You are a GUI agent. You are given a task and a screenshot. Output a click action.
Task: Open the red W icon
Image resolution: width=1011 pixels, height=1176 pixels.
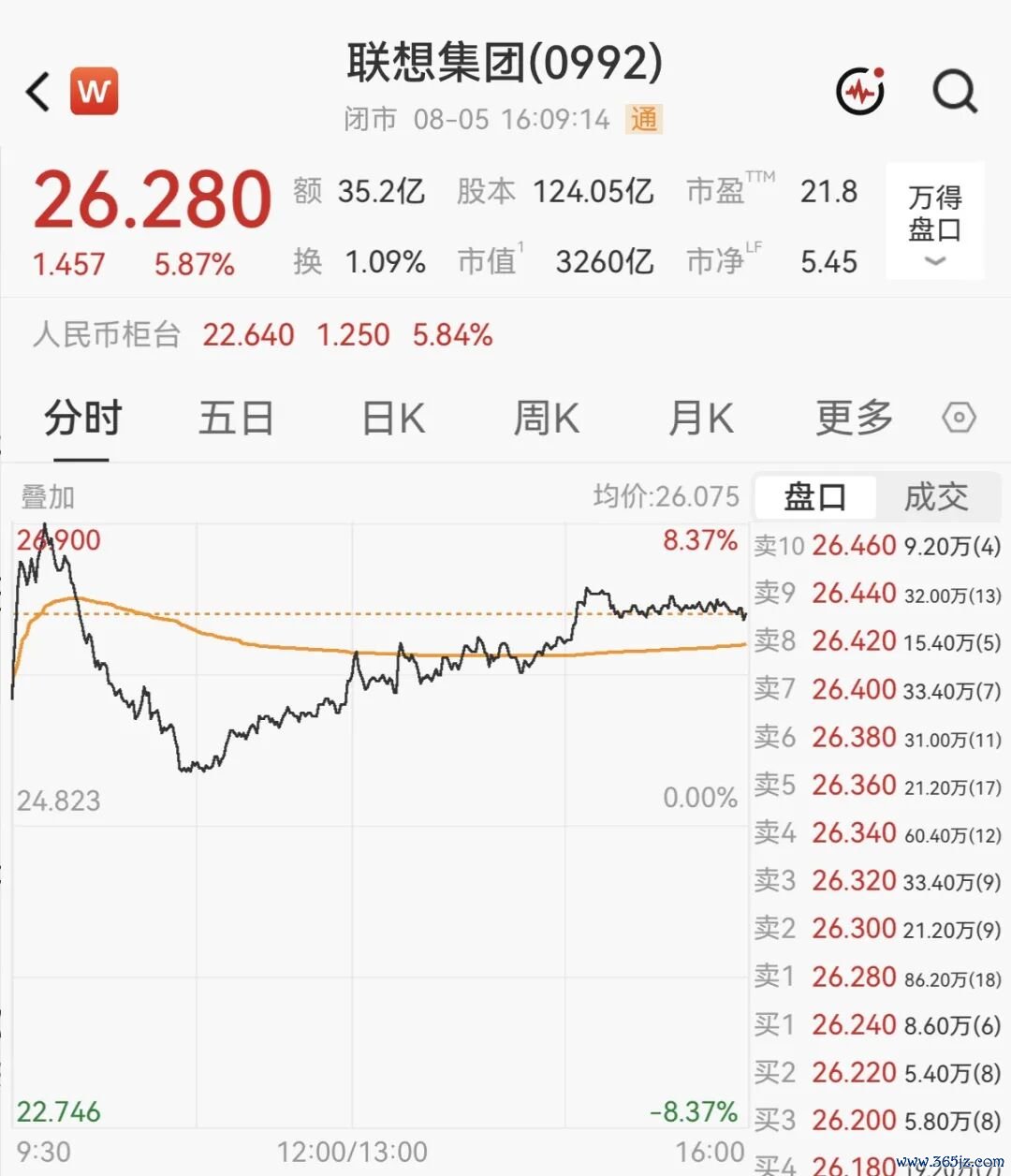[94, 91]
